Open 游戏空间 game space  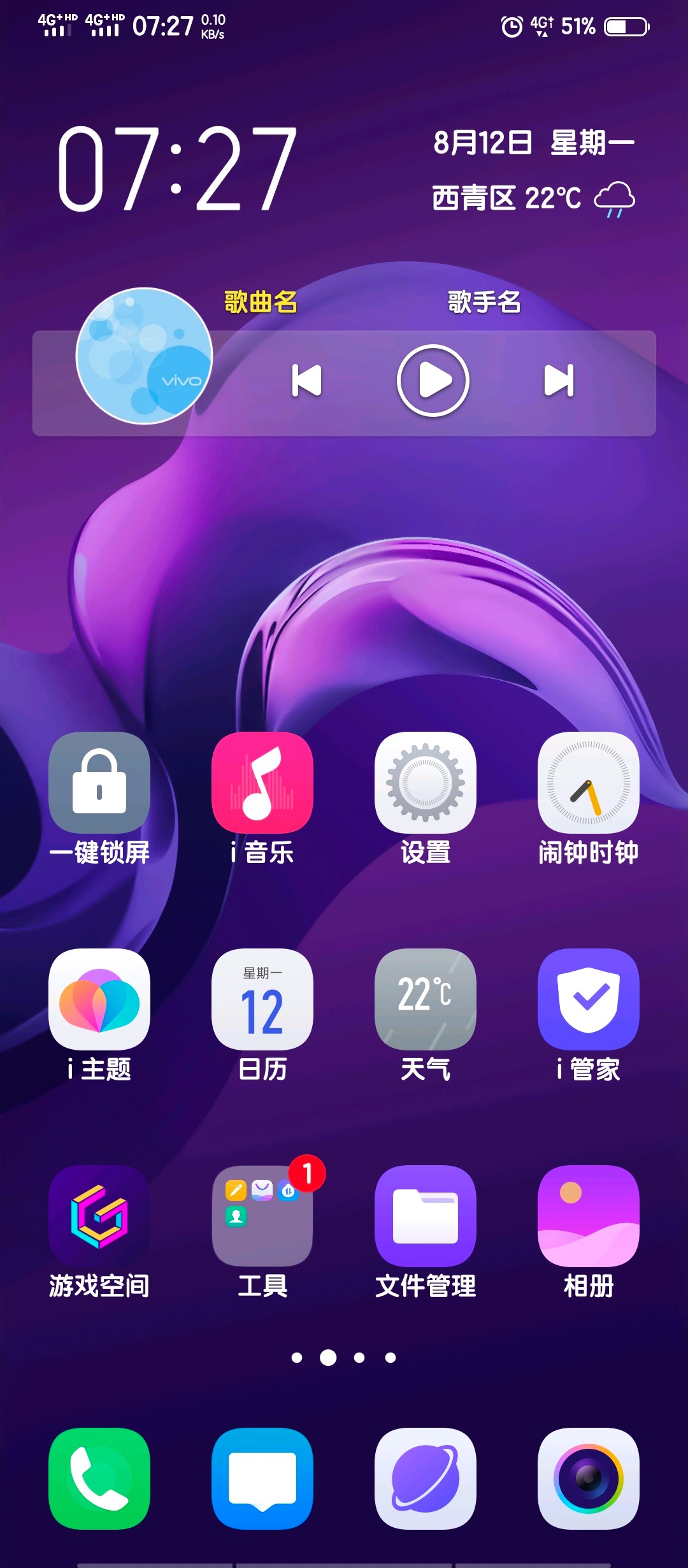[x=99, y=1216]
